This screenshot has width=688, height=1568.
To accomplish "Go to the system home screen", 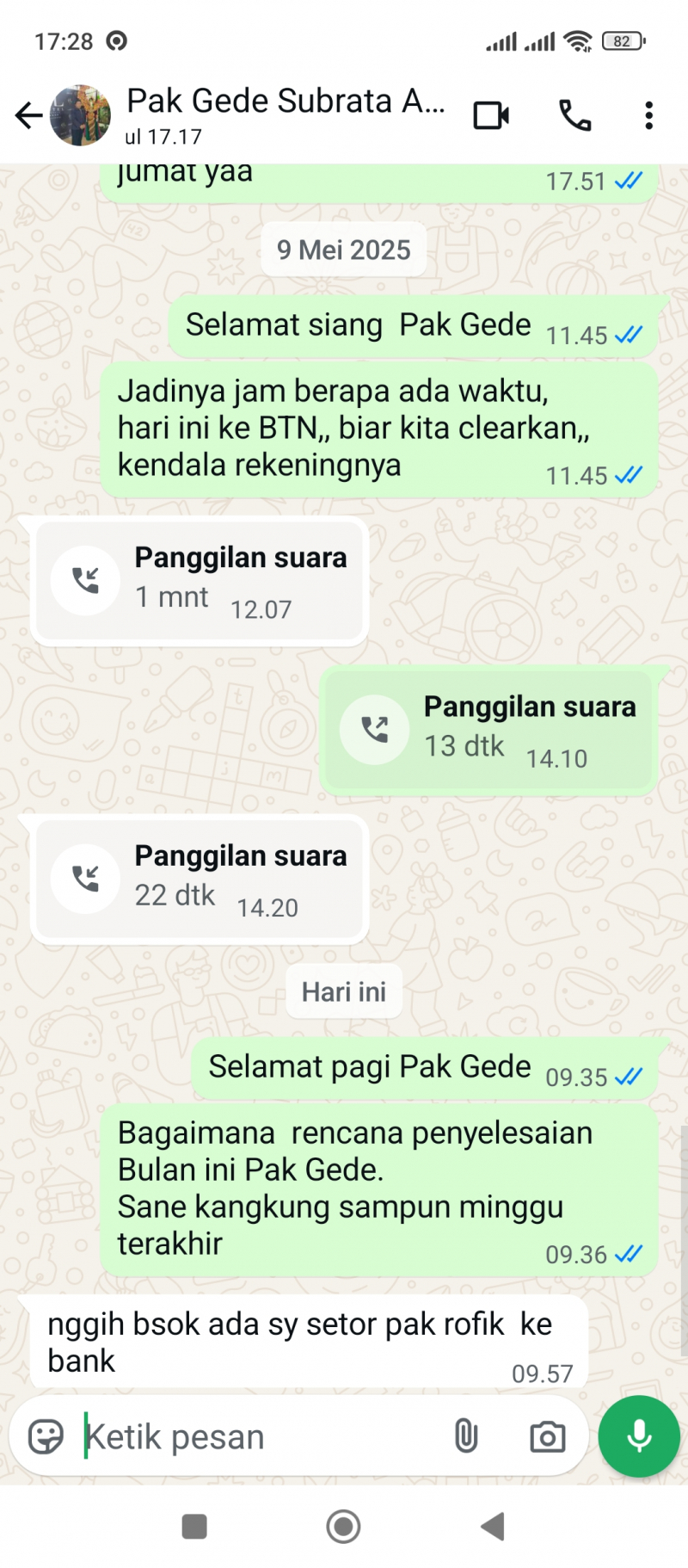I will (x=343, y=1527).
